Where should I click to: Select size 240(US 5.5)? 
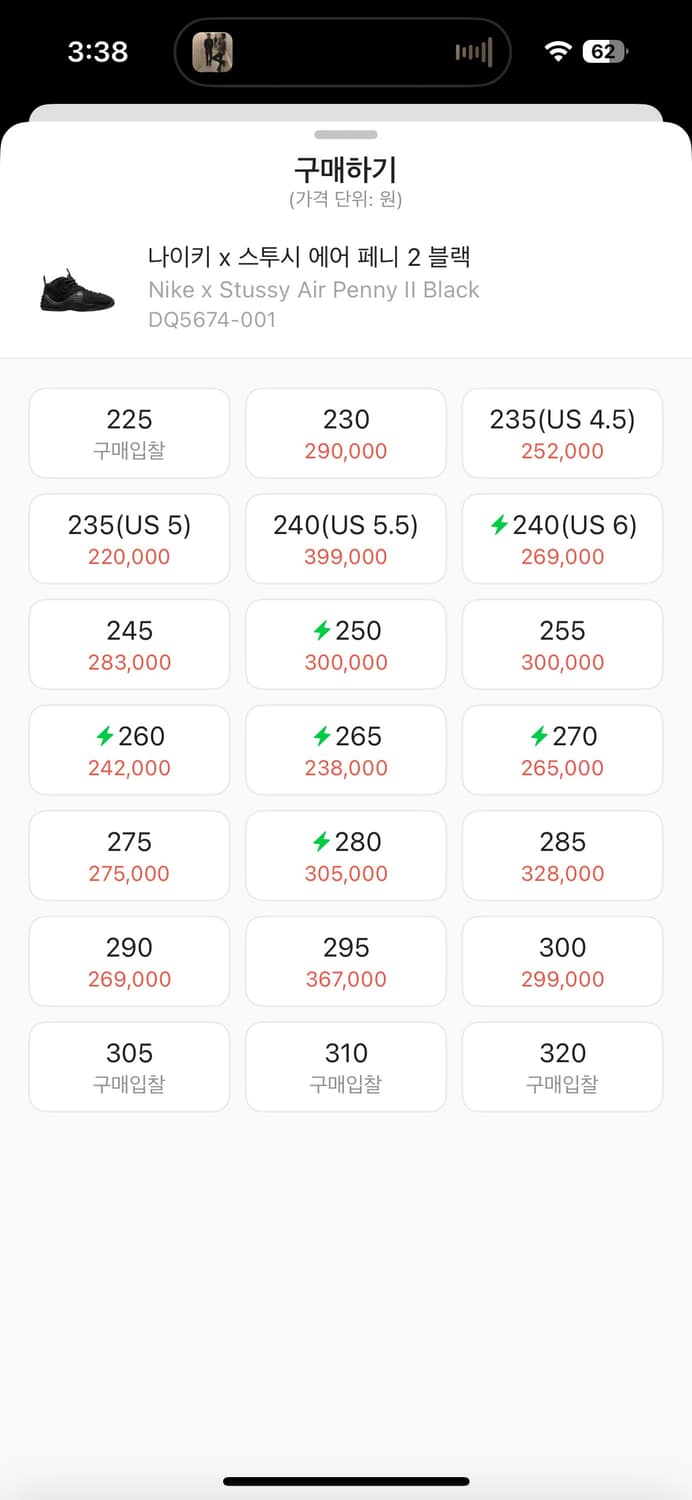[x=346, y=539]
